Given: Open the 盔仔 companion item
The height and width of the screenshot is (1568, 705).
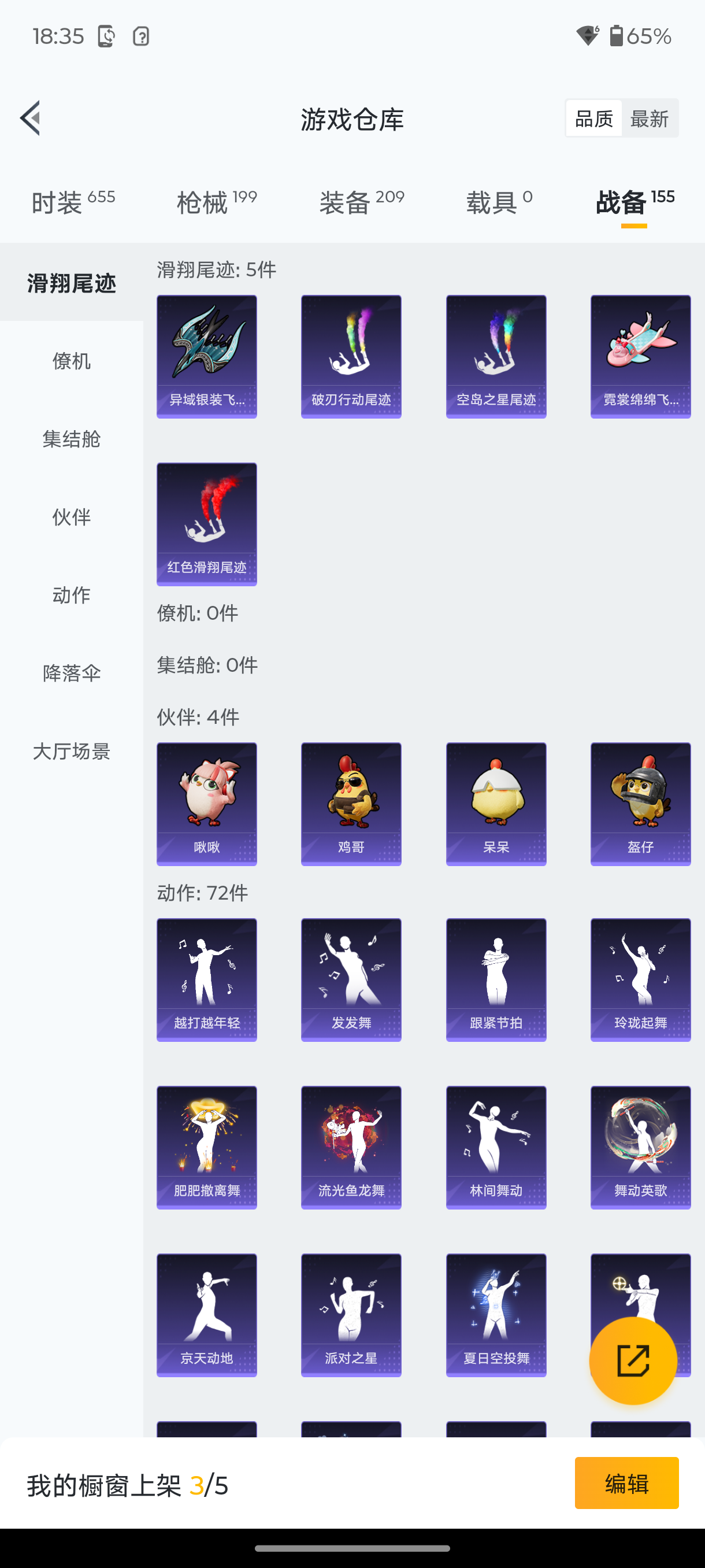Looking at the screenshot, I should click(x=640, y=804).
